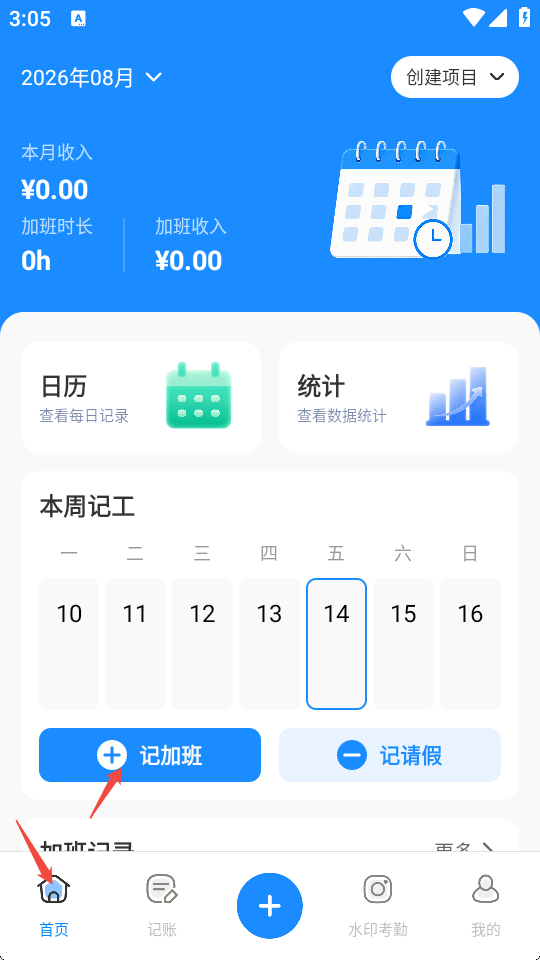Select day 16 in this week's log
Viewport: 540px width, 960px height.
pyautogui.click(x=470, y=643)
